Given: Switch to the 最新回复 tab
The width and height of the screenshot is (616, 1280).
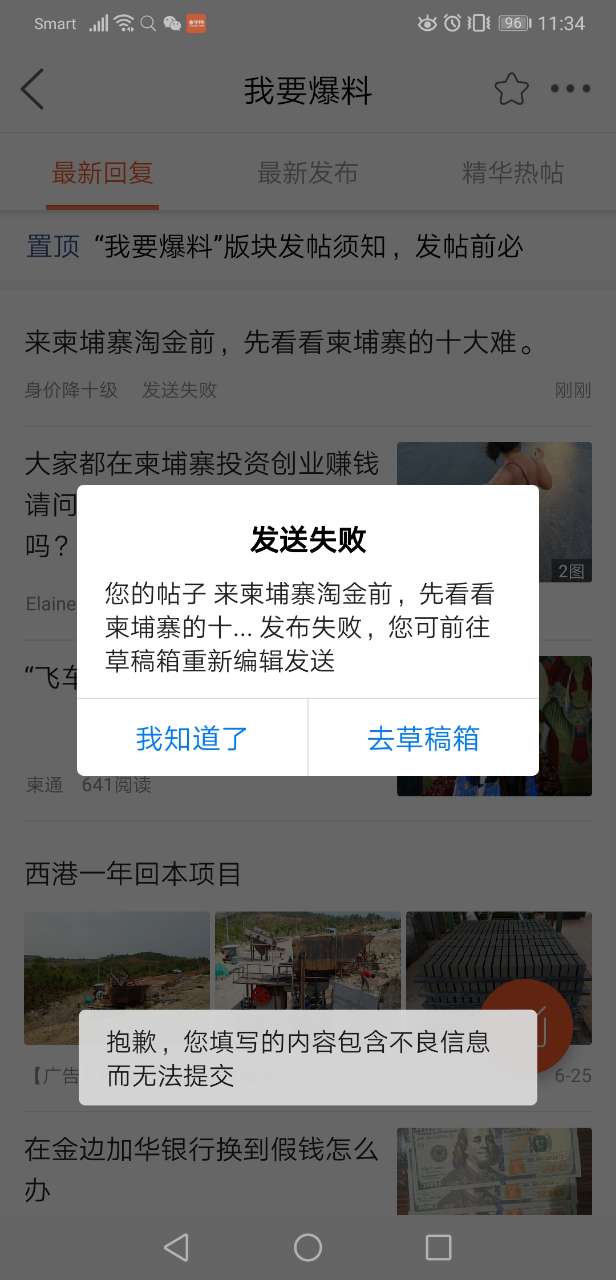Looking at the screenshot, I should (x=102, y=173).
